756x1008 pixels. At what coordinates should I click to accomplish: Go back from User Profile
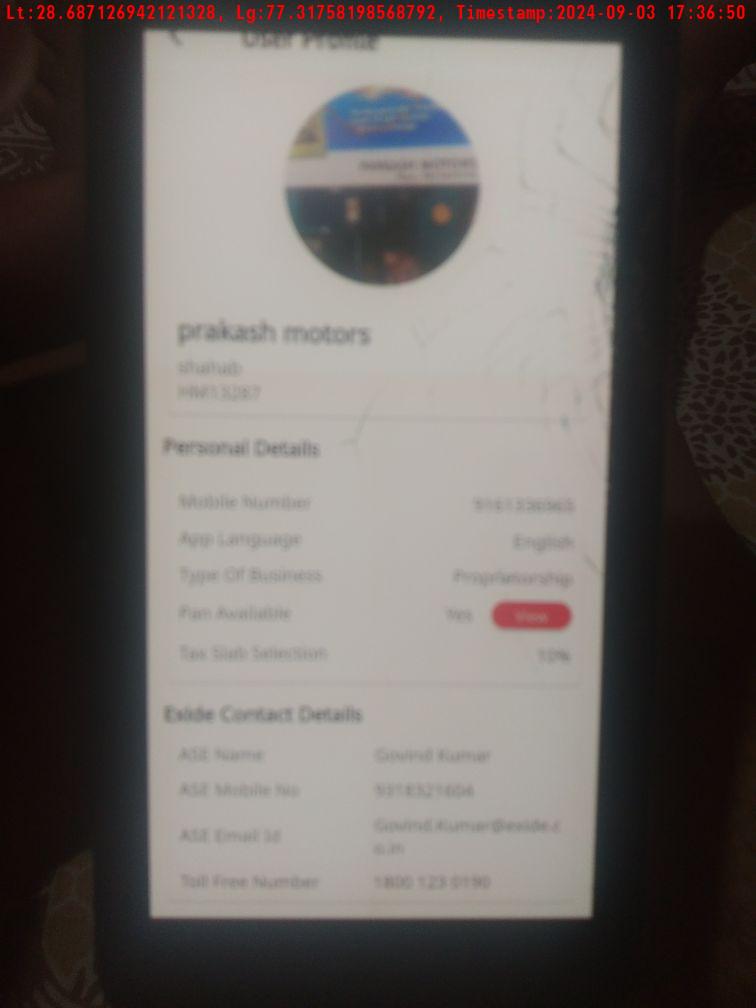pyautogui.click(x=176, y=38)
